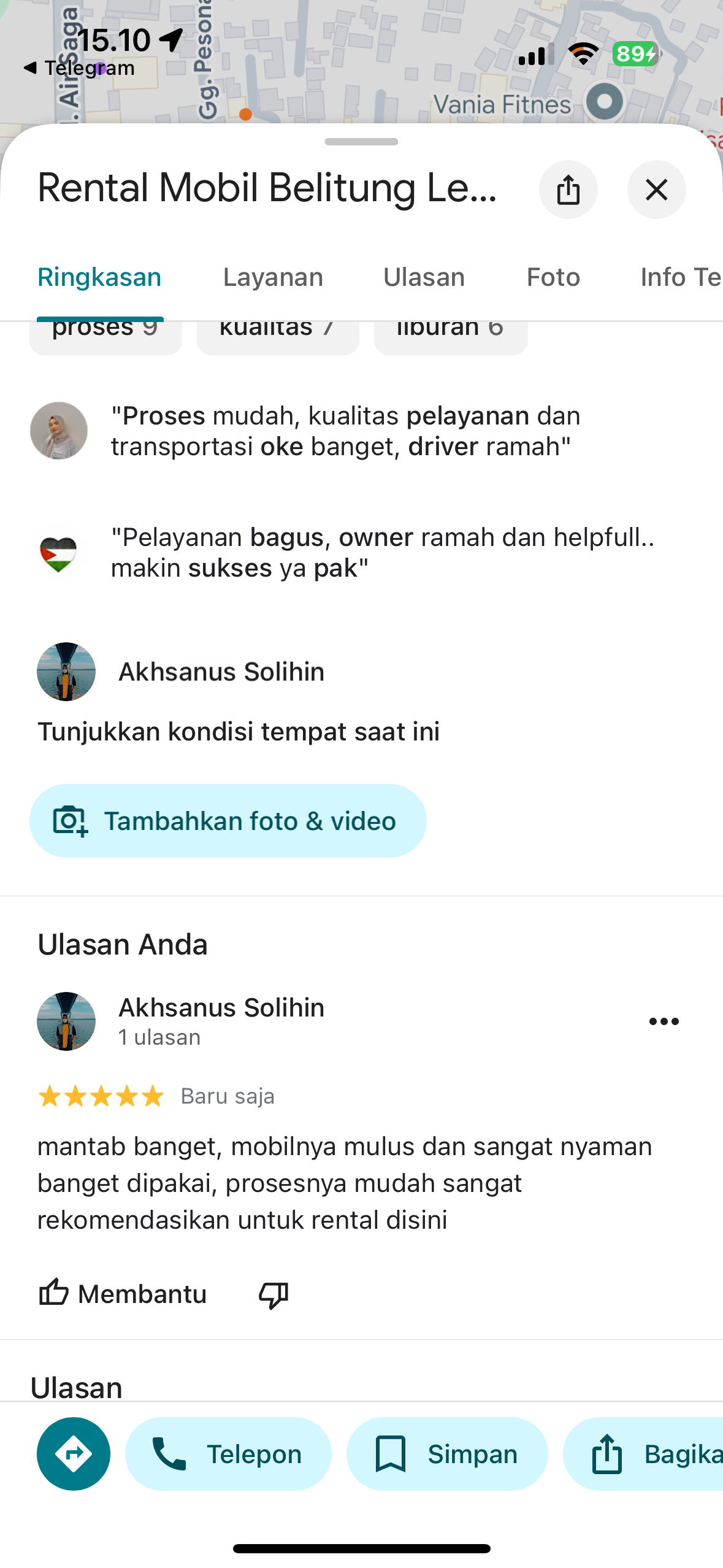Save this place with Simpan

coord(447,1454)
